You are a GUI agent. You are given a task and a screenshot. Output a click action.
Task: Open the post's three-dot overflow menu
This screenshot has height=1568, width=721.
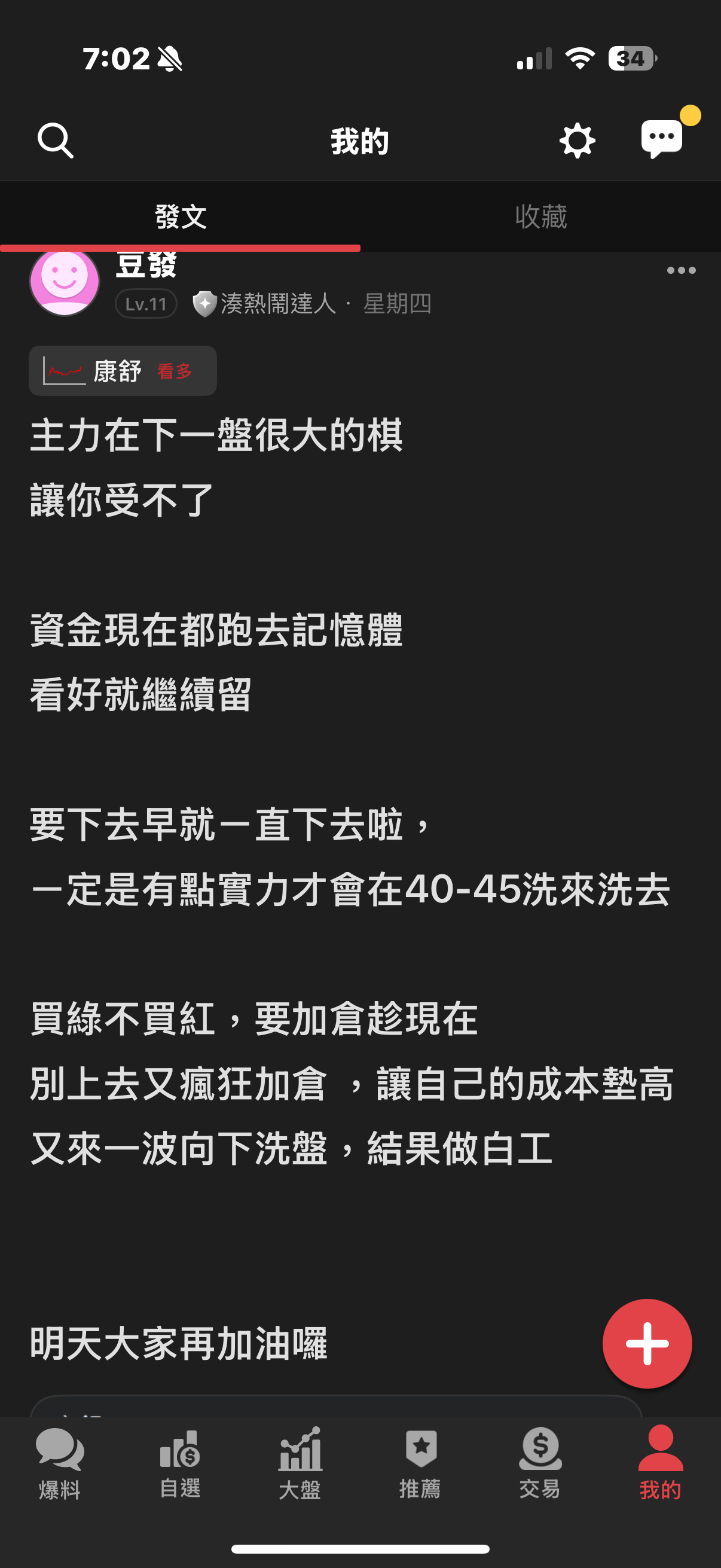click(x=681, y=270)
